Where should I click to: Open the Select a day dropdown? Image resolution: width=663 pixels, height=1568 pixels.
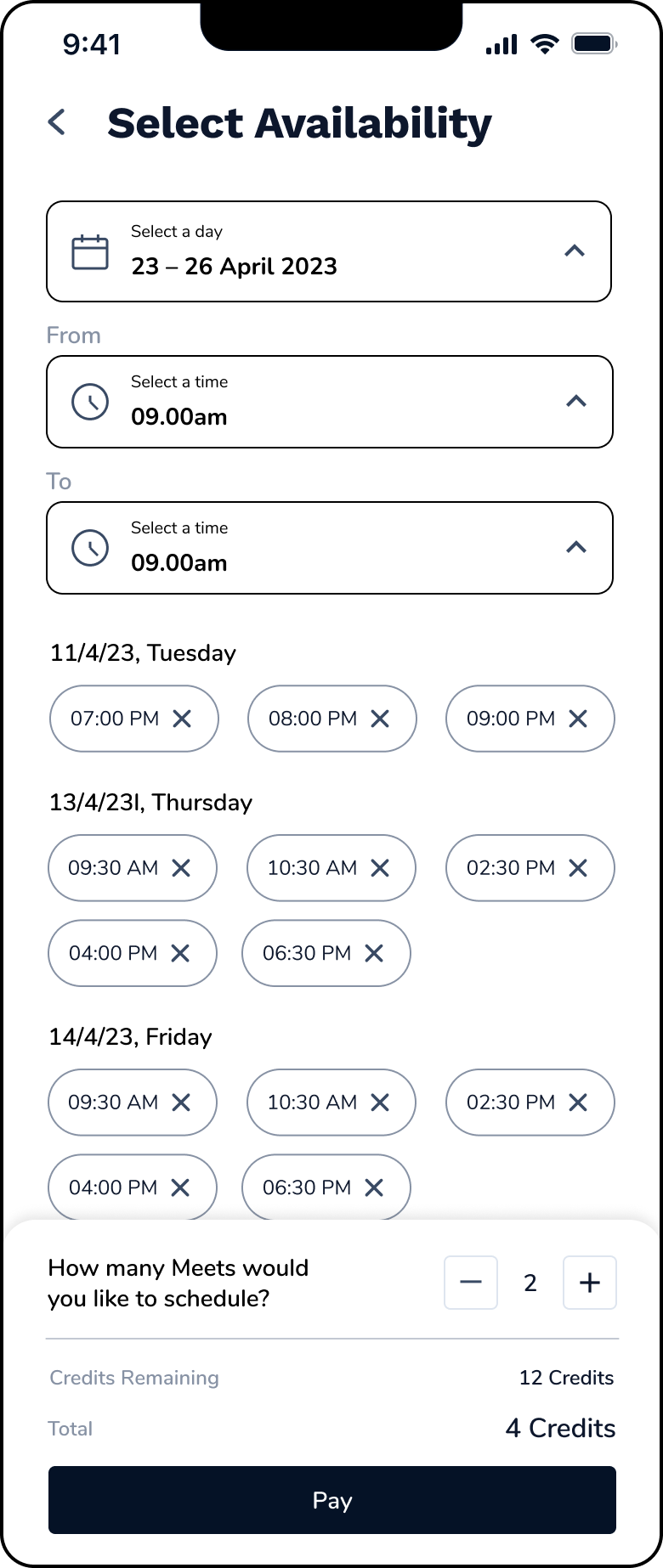pos(329,251)
